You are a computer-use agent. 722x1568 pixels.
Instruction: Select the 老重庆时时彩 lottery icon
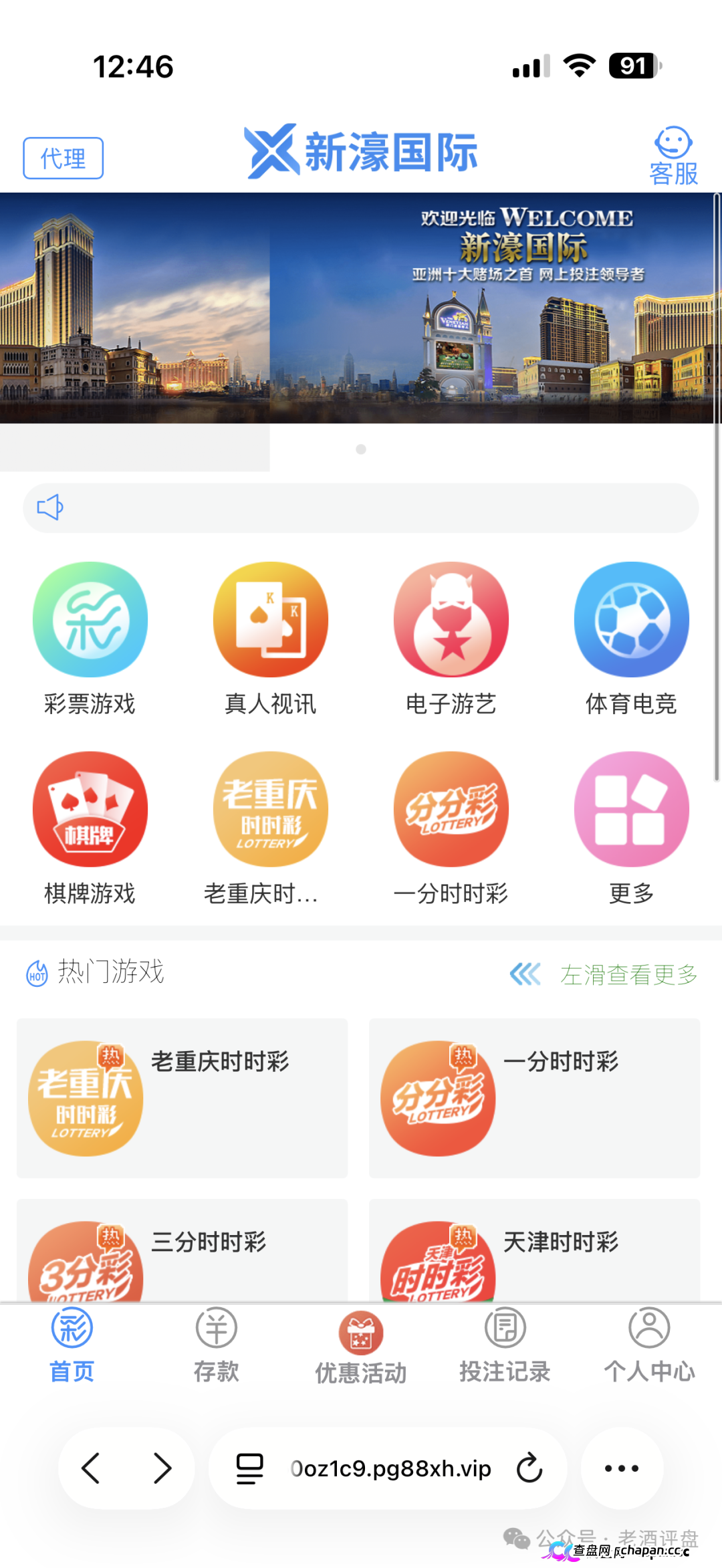[x=270, y=809]
